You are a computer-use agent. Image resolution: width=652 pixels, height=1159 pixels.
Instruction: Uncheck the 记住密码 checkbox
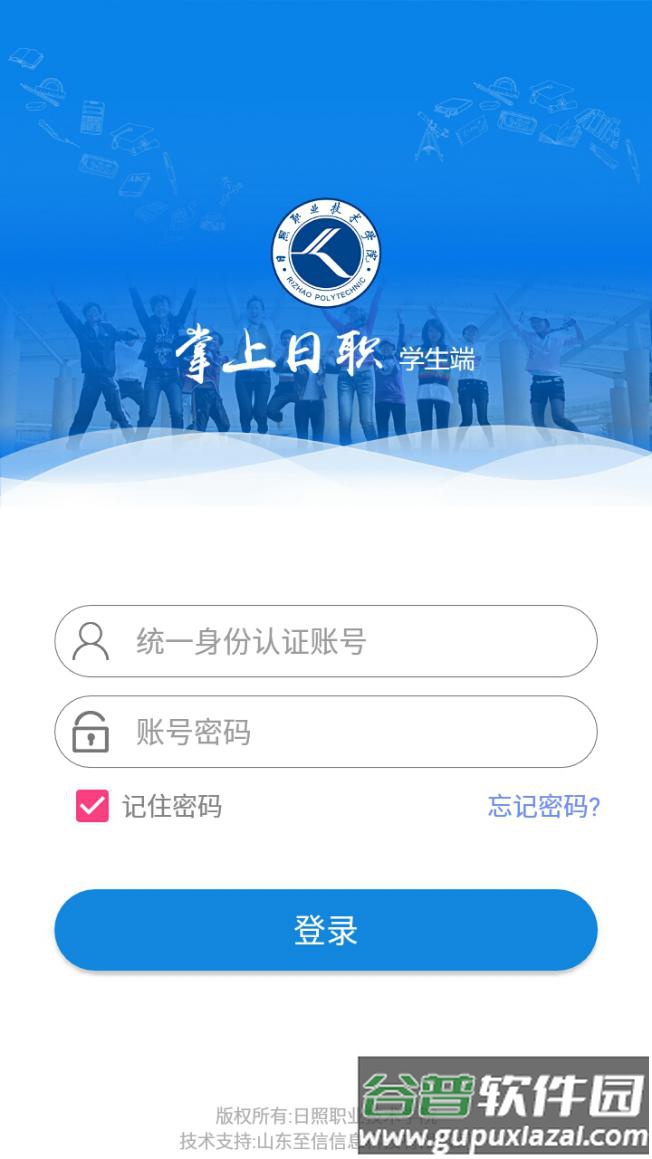coord(92,806)
